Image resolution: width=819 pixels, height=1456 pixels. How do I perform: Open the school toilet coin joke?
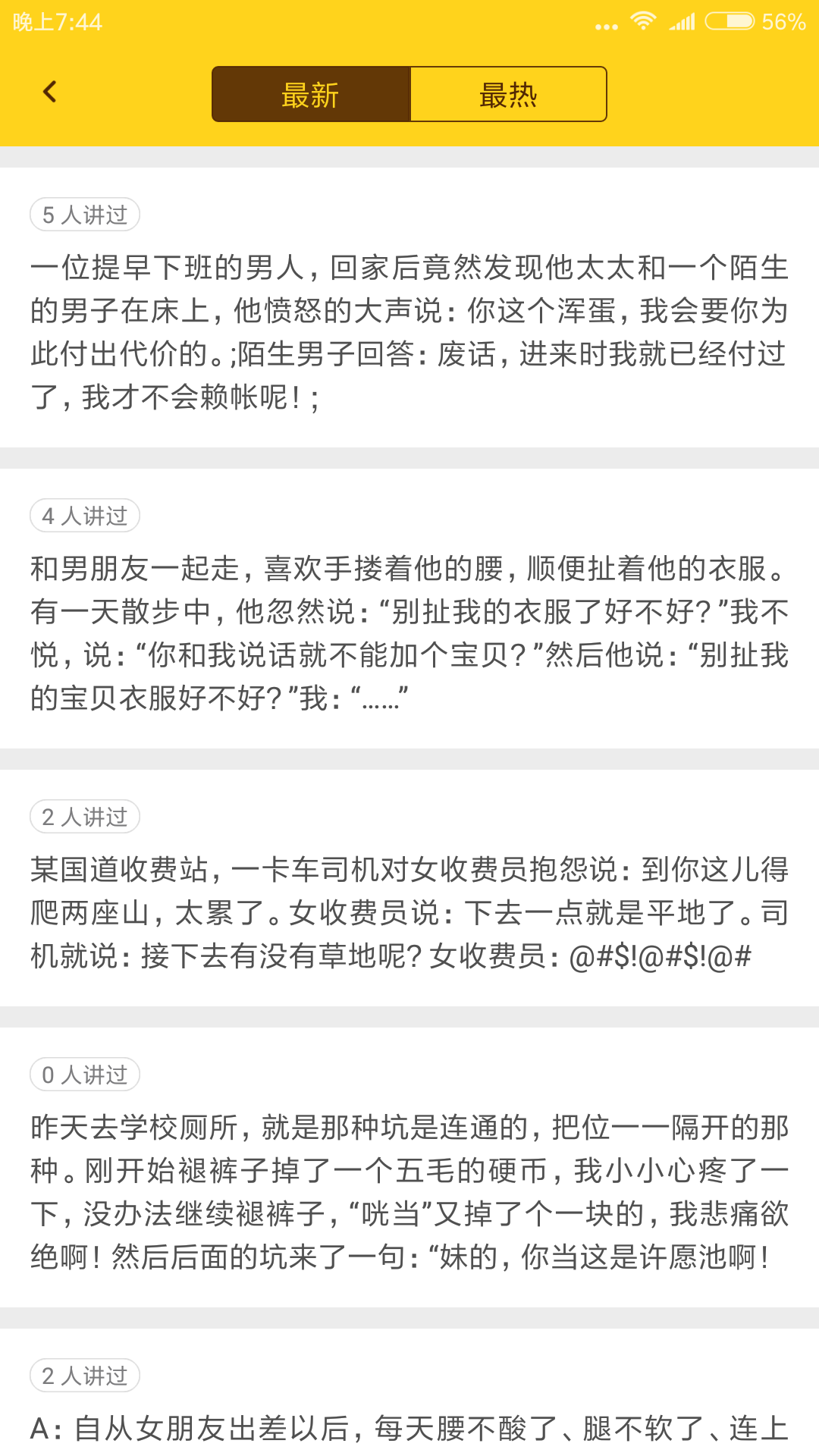coord(409,1191)
